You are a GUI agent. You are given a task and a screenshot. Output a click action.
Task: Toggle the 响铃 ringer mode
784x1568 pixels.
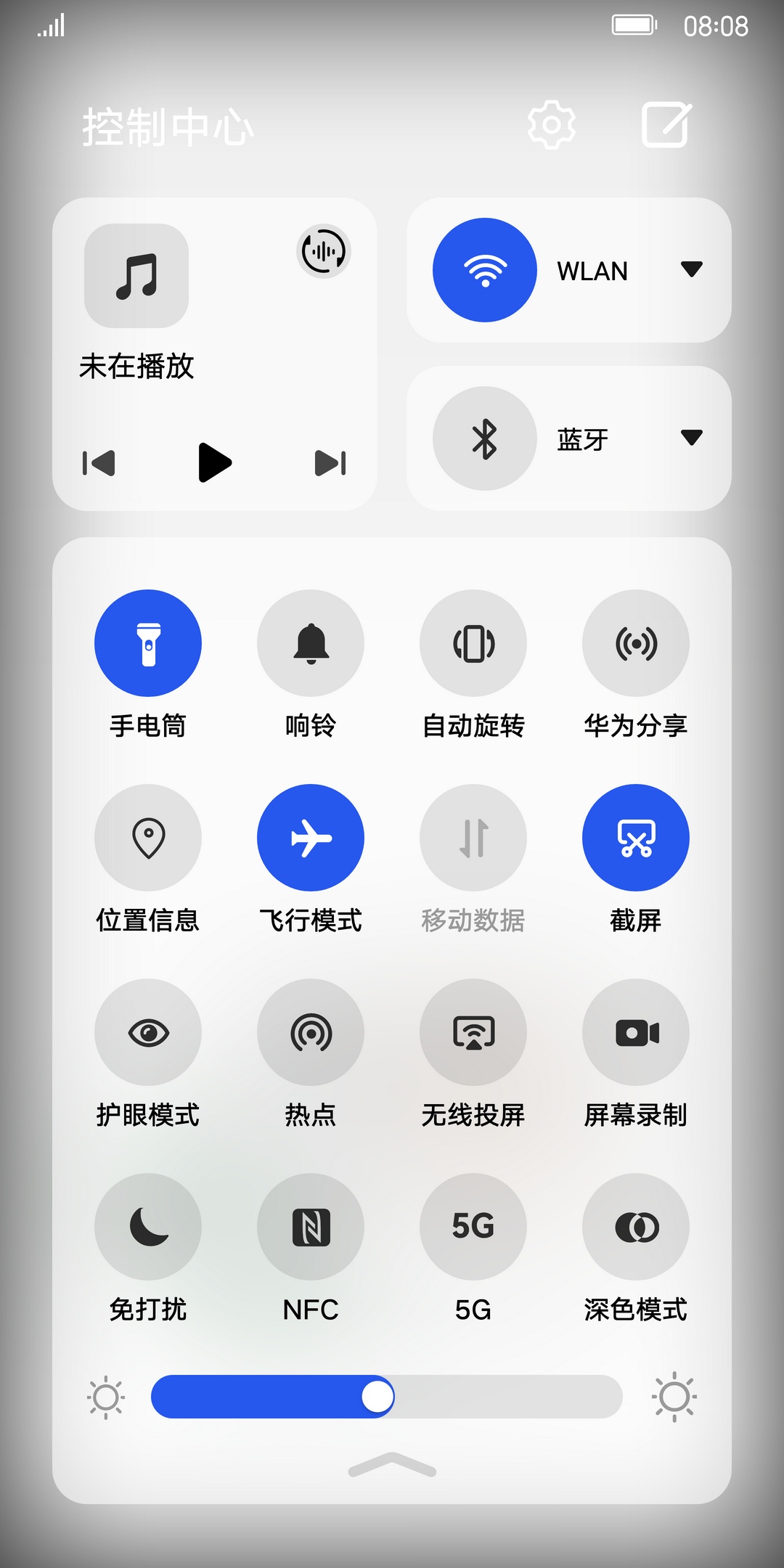pos(311,643)
